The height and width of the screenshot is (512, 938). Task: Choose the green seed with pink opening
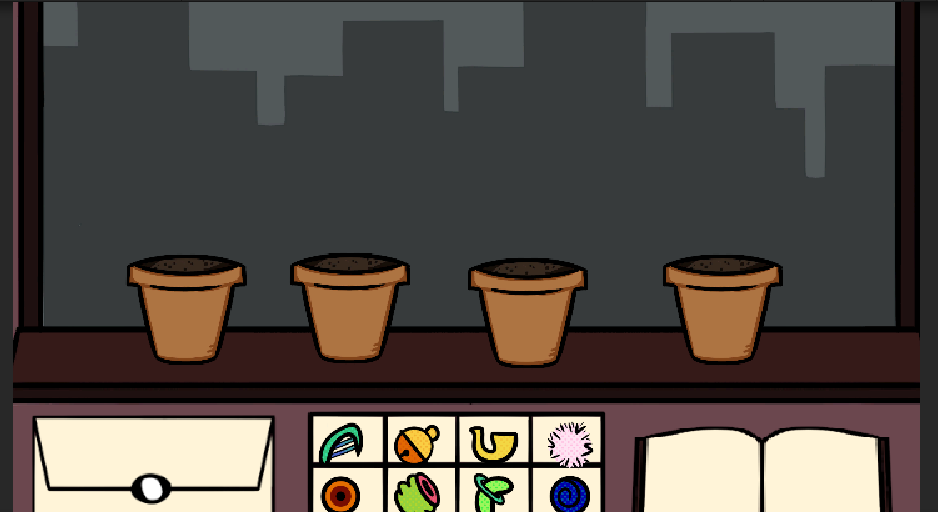coord(417,494)
